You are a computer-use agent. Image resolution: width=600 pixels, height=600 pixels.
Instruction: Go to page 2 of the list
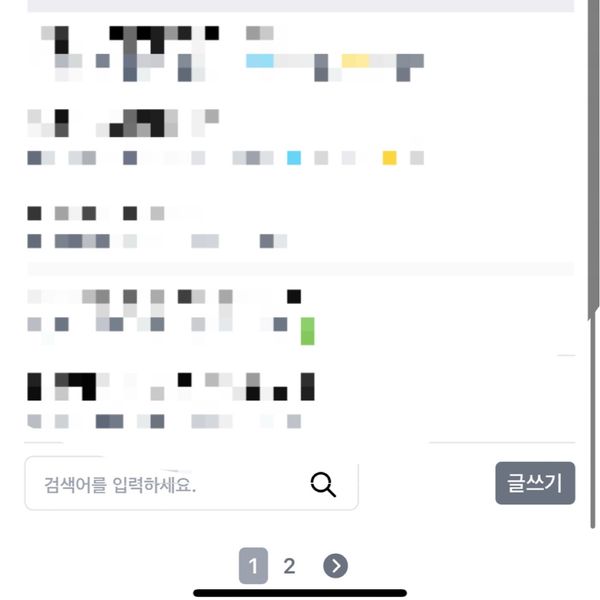click(289, 567)
